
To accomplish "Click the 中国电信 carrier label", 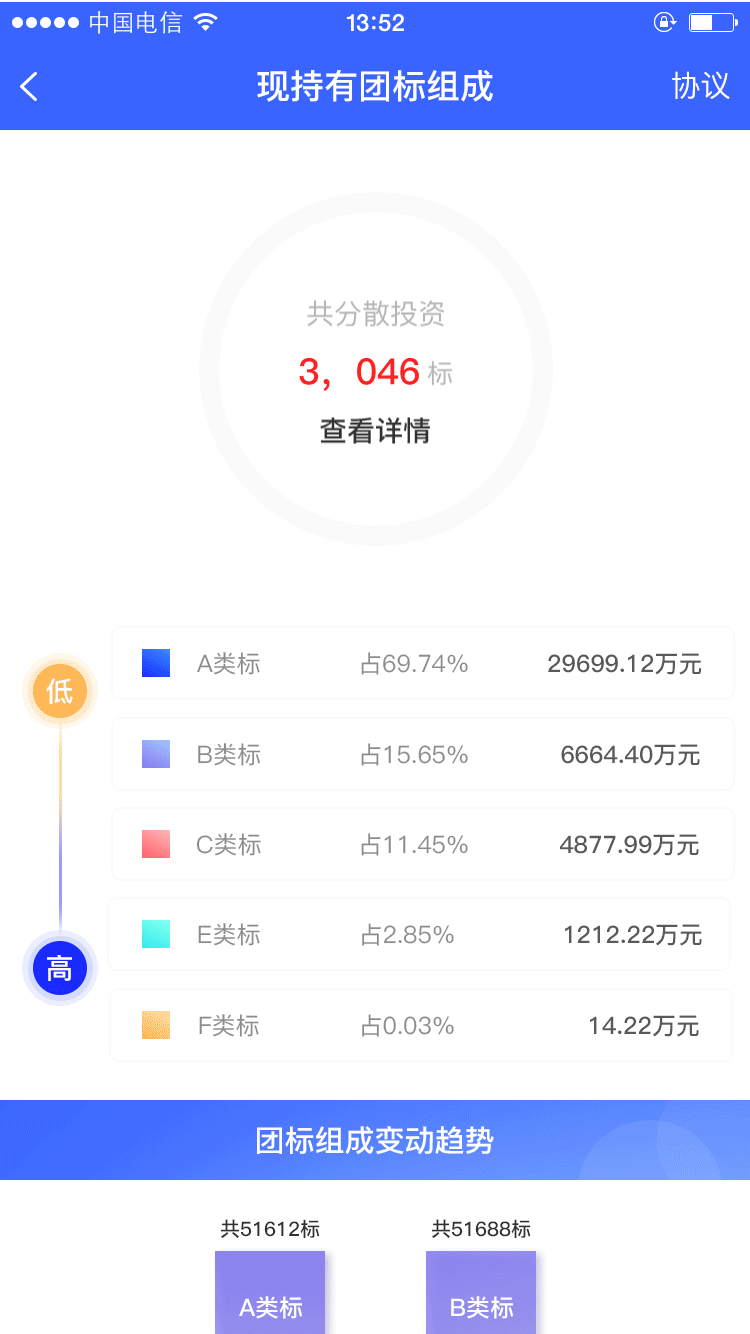I will pos(135,22).
